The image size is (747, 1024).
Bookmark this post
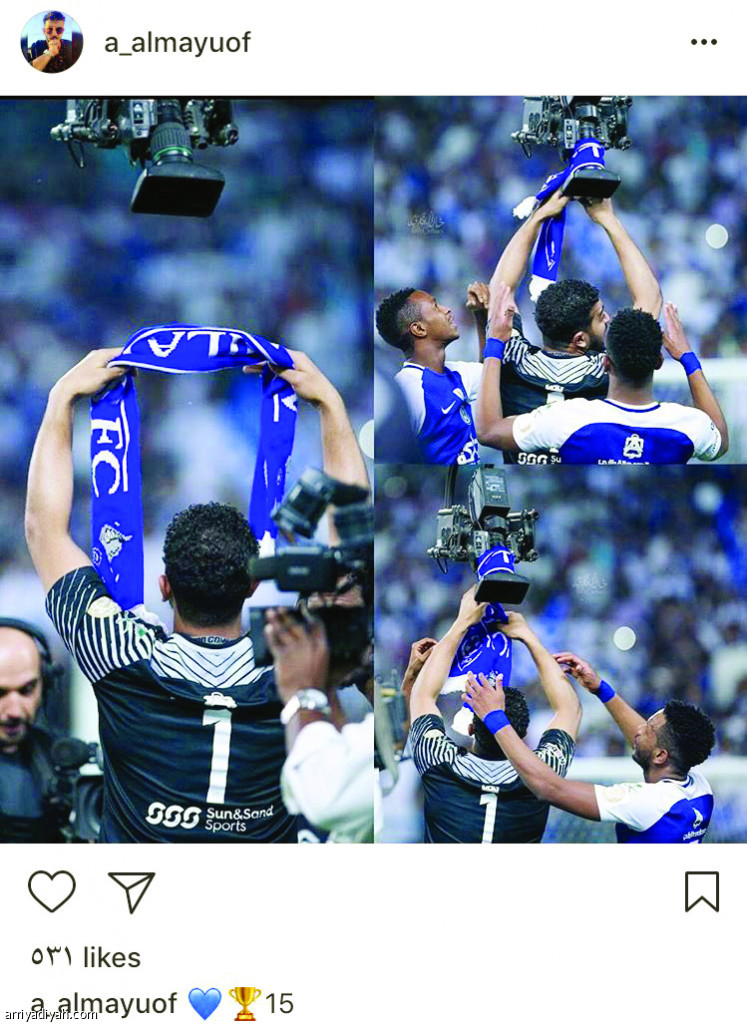(701, 891)
